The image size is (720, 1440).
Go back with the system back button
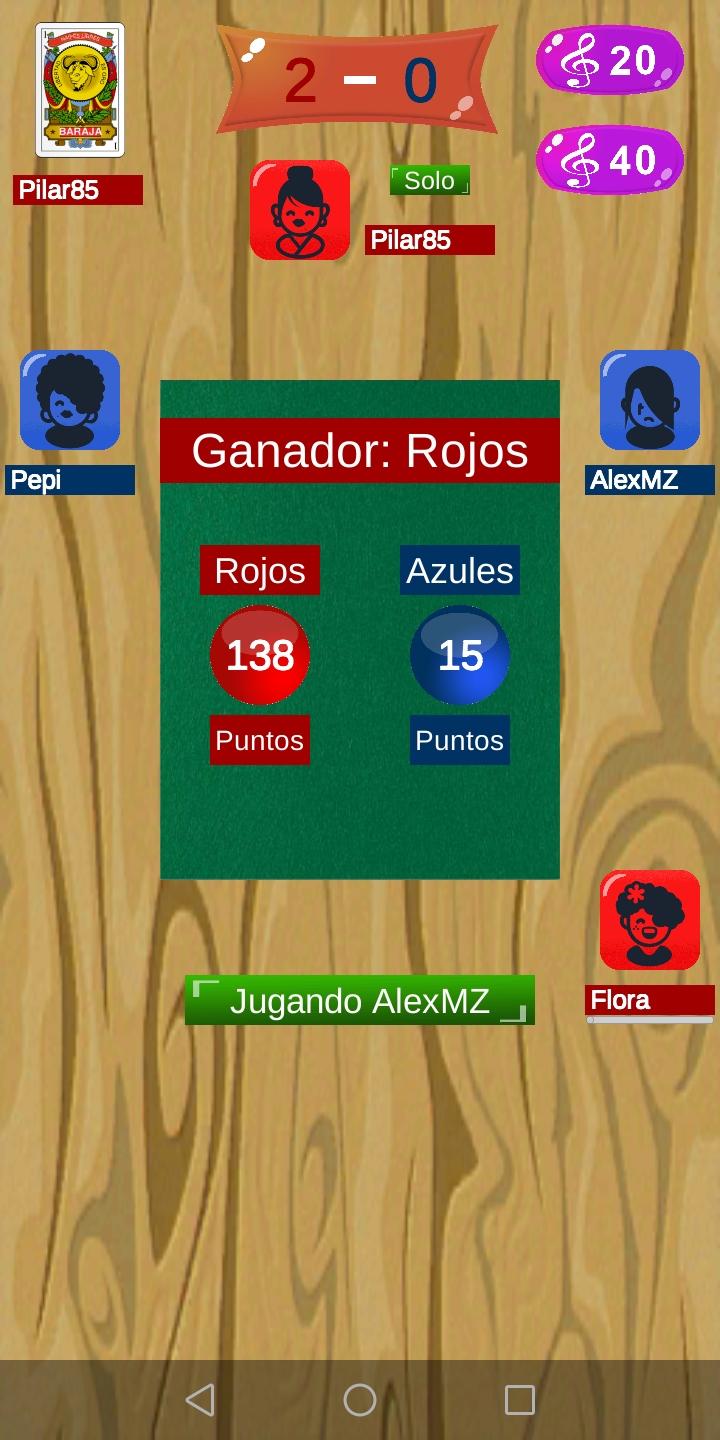click(x=200, y=1400)
